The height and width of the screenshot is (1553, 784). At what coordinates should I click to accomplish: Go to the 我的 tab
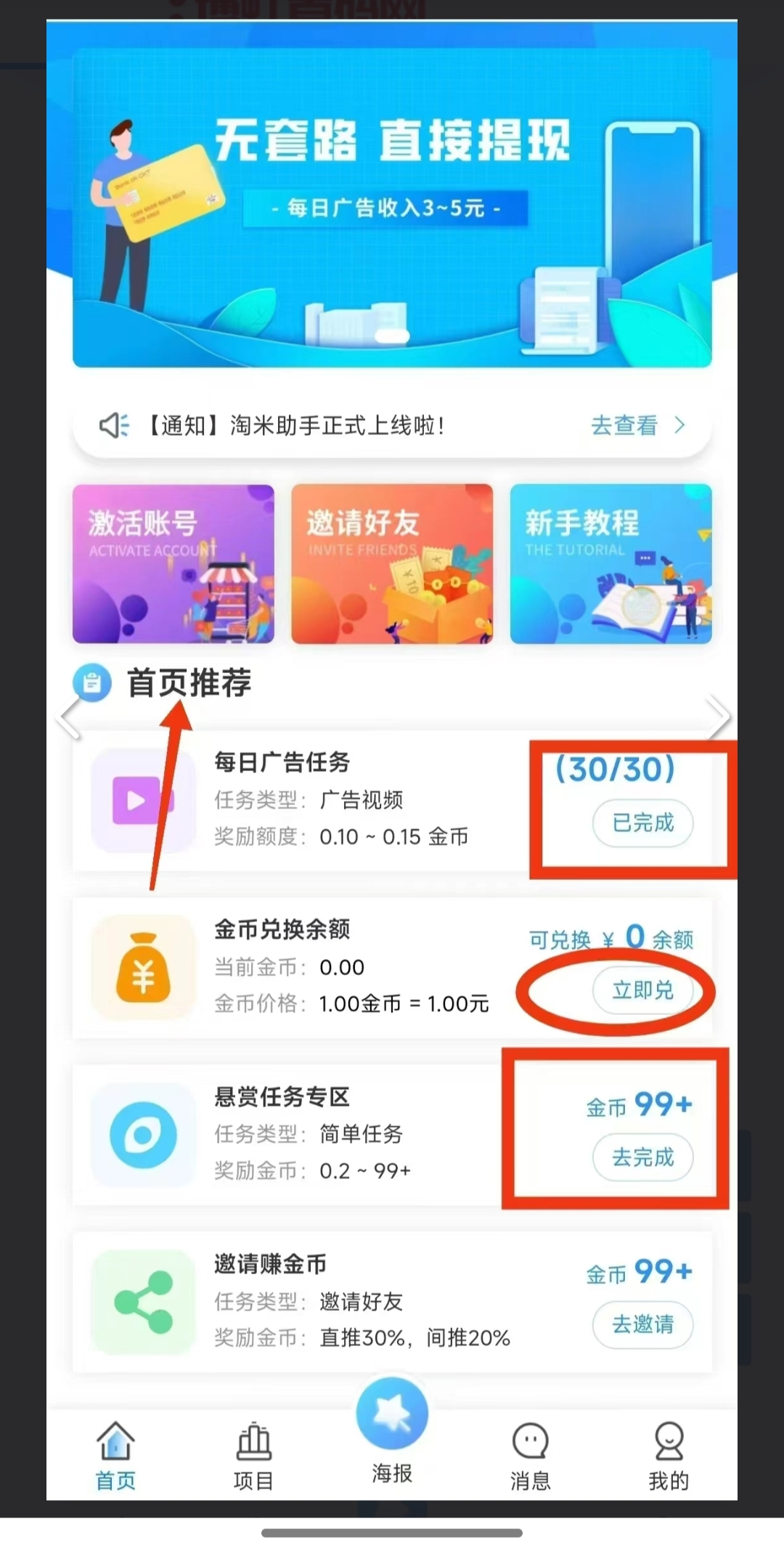pyautogui.click(x=669, y=1456)
